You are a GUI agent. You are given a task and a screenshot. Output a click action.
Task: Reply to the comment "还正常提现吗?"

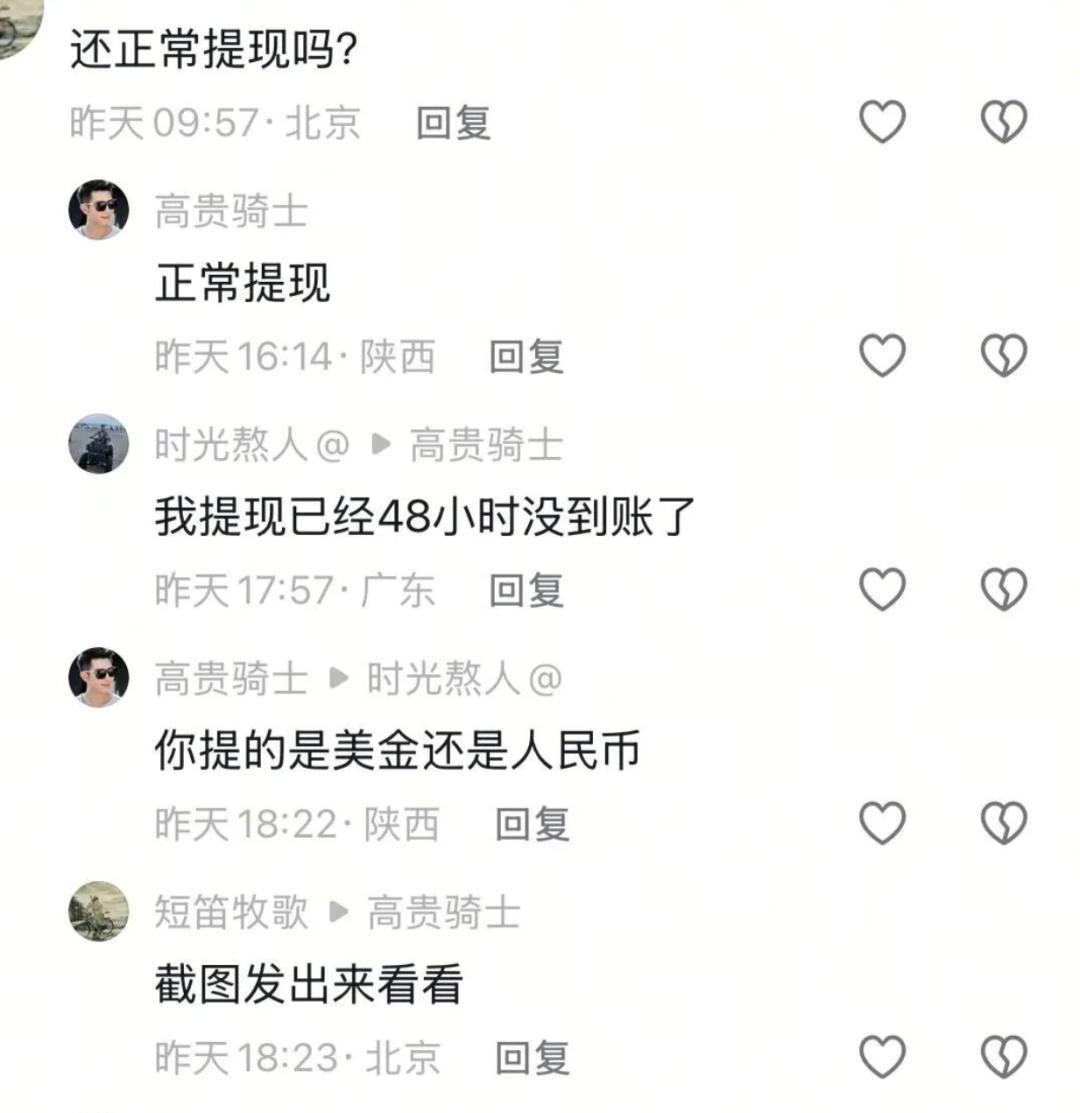pyautogui.click(x=453, y=123)
